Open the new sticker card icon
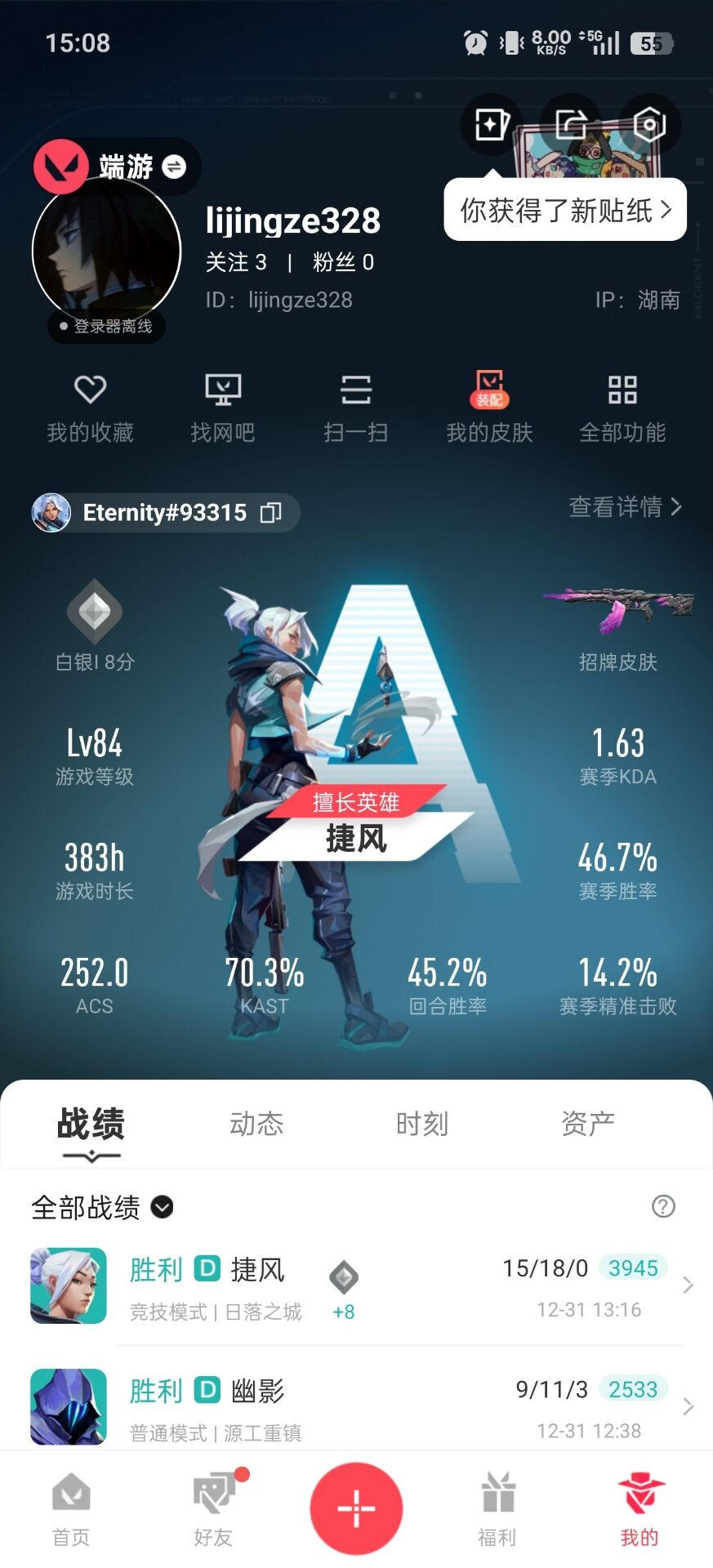713x1568 pixels. point(490,124)
